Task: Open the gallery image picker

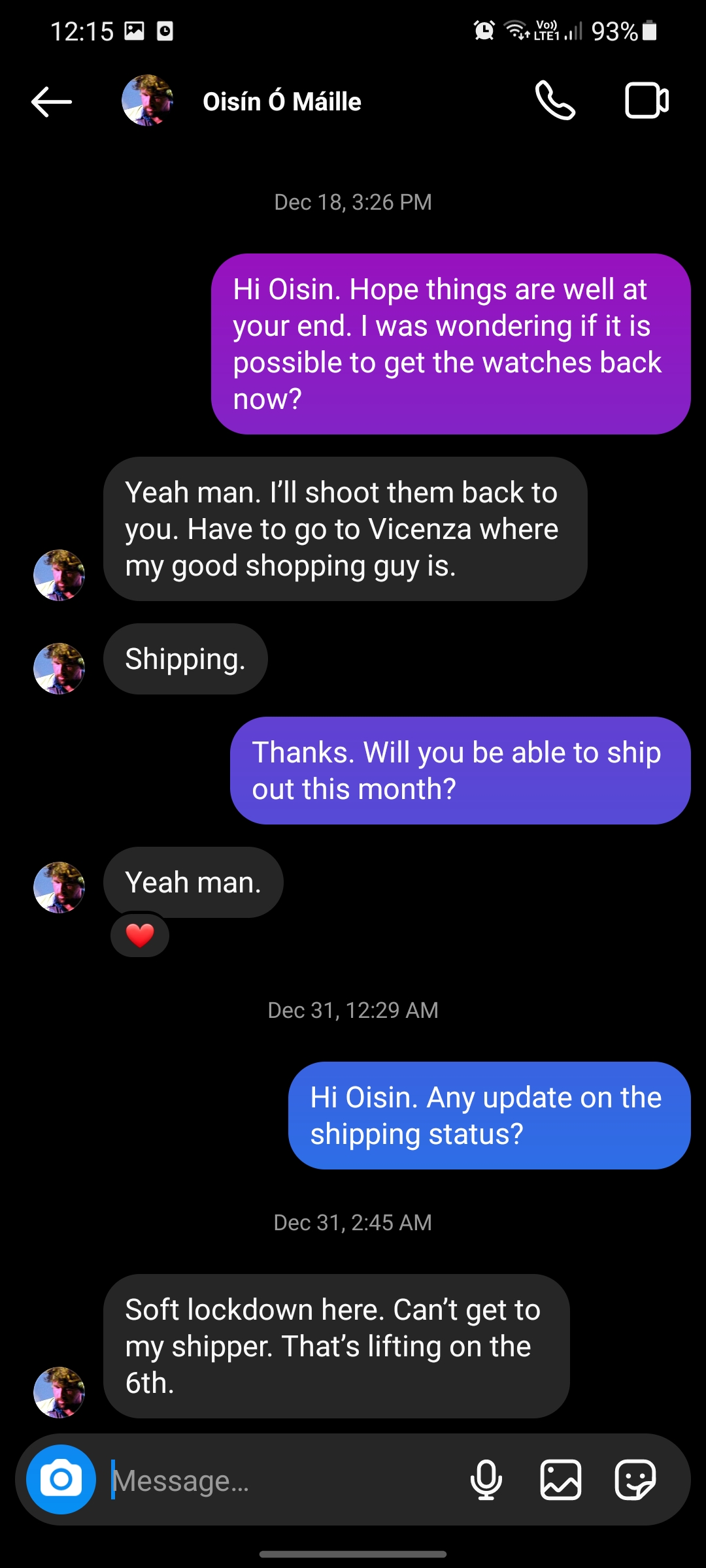Action: [561, 1480]
